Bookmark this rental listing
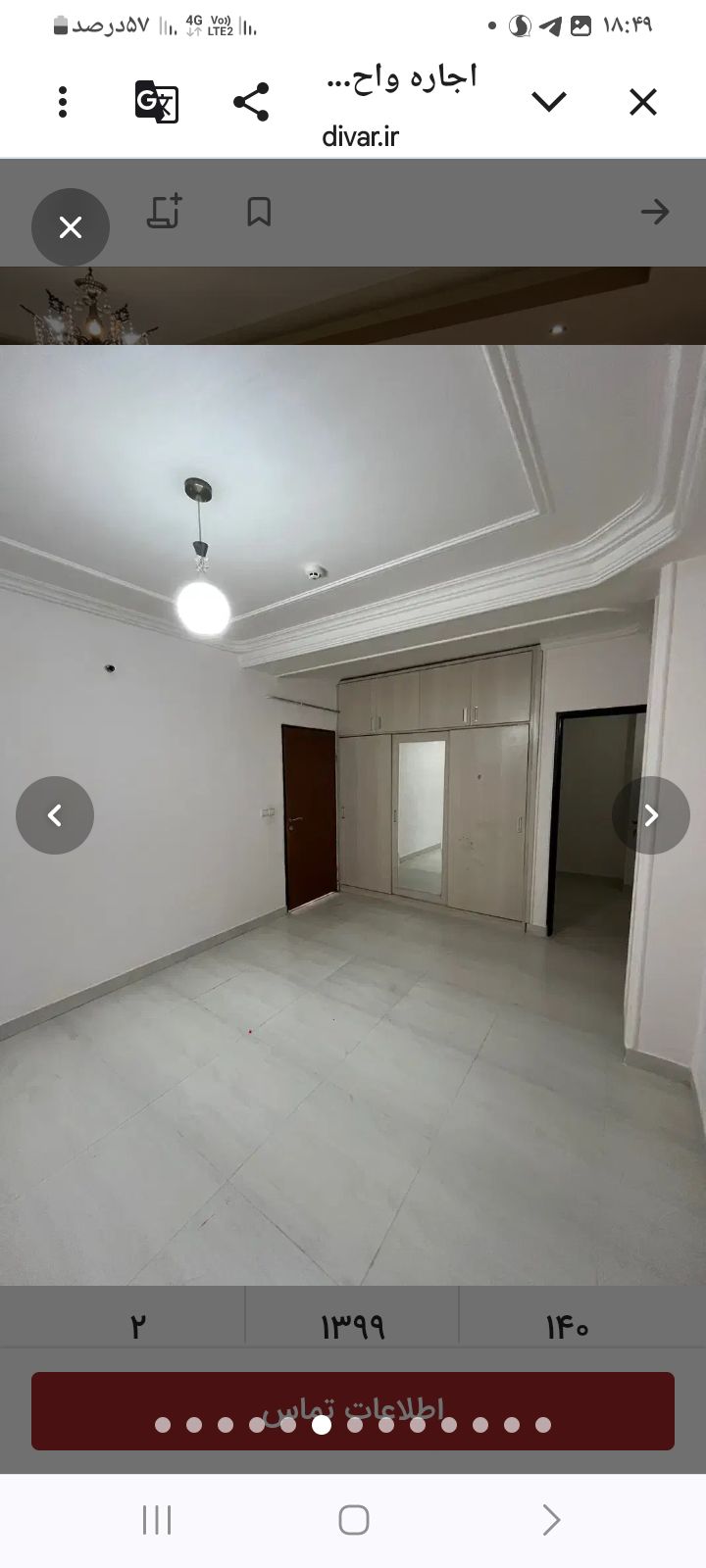 [x=259, y=212]
